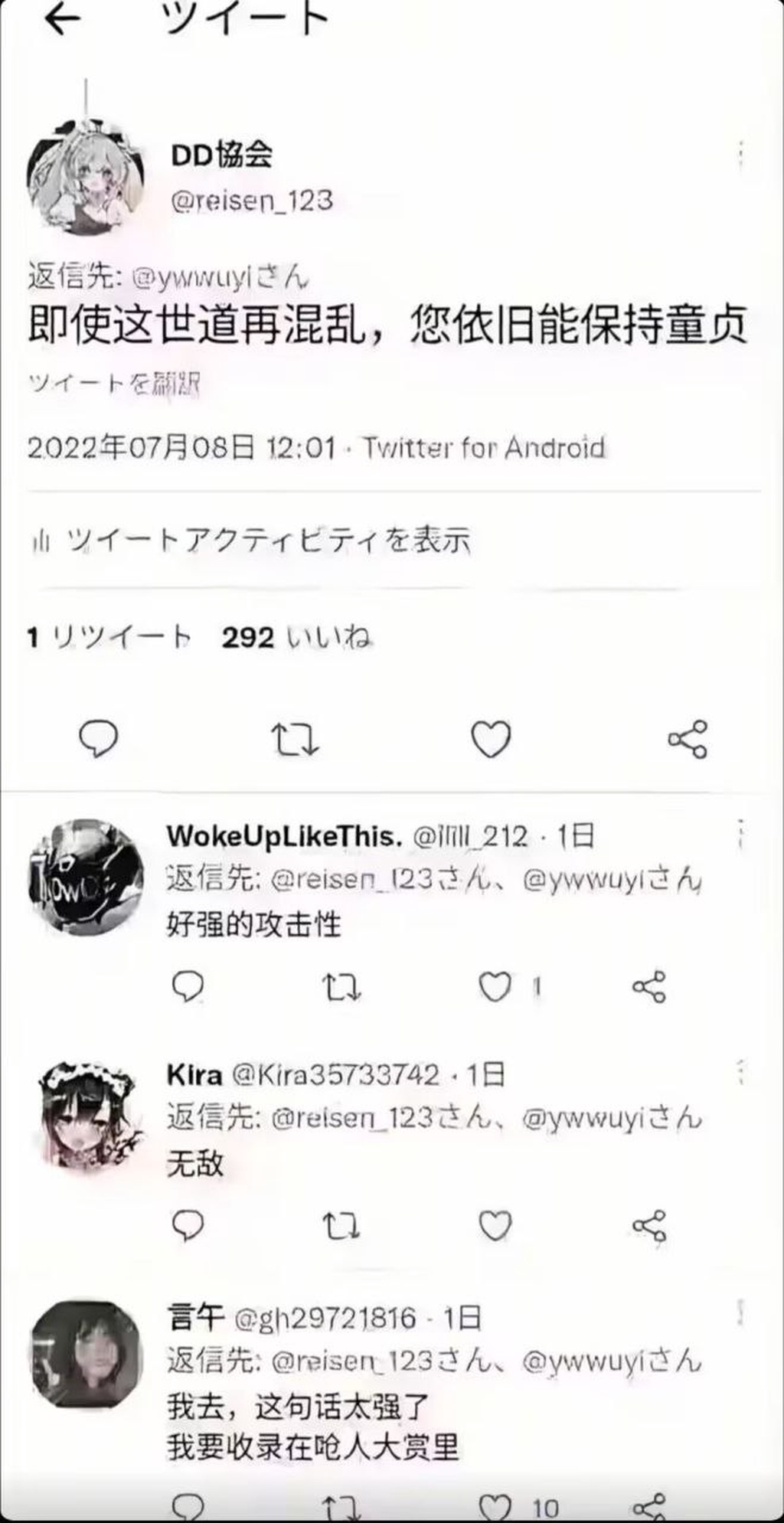Reply to Kira's comment

pyautogui.click(x=188, y=1226)
